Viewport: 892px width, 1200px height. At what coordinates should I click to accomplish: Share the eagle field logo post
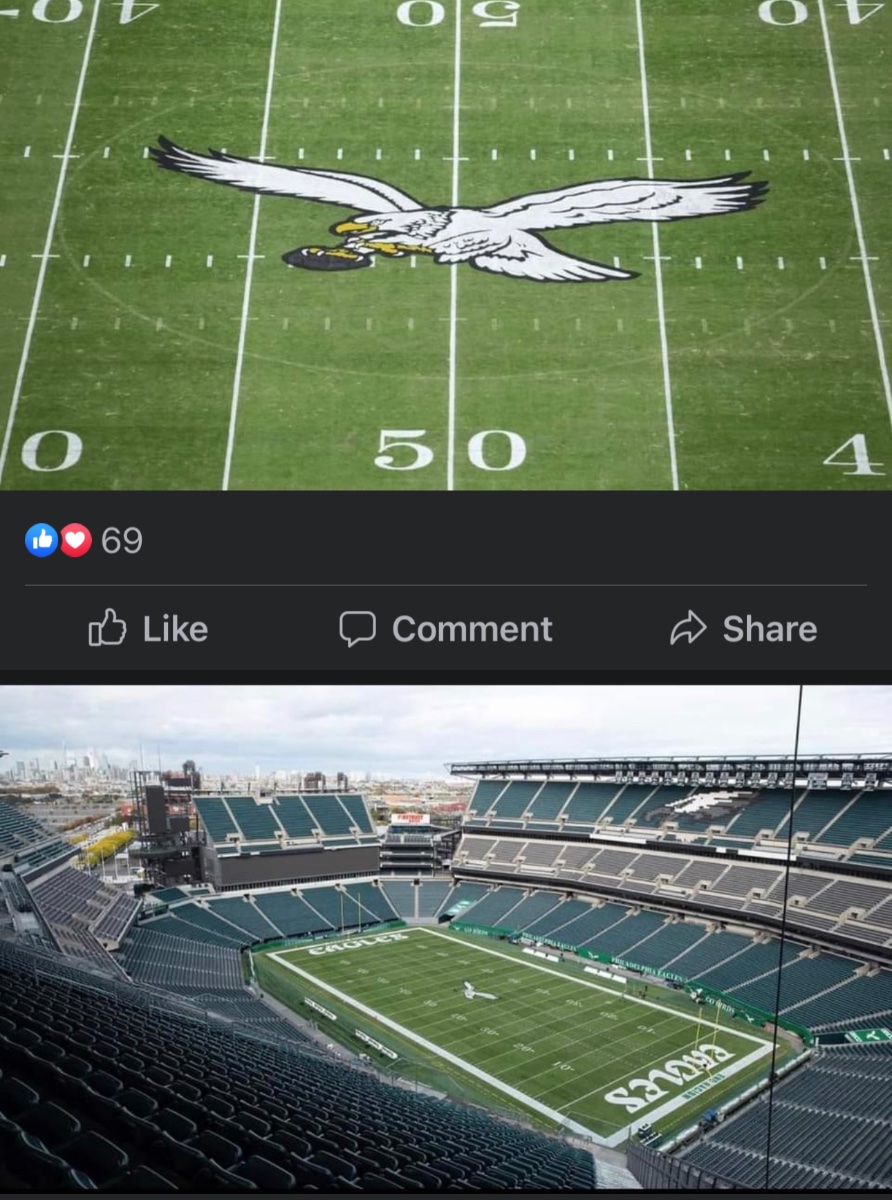coord(744,629)
